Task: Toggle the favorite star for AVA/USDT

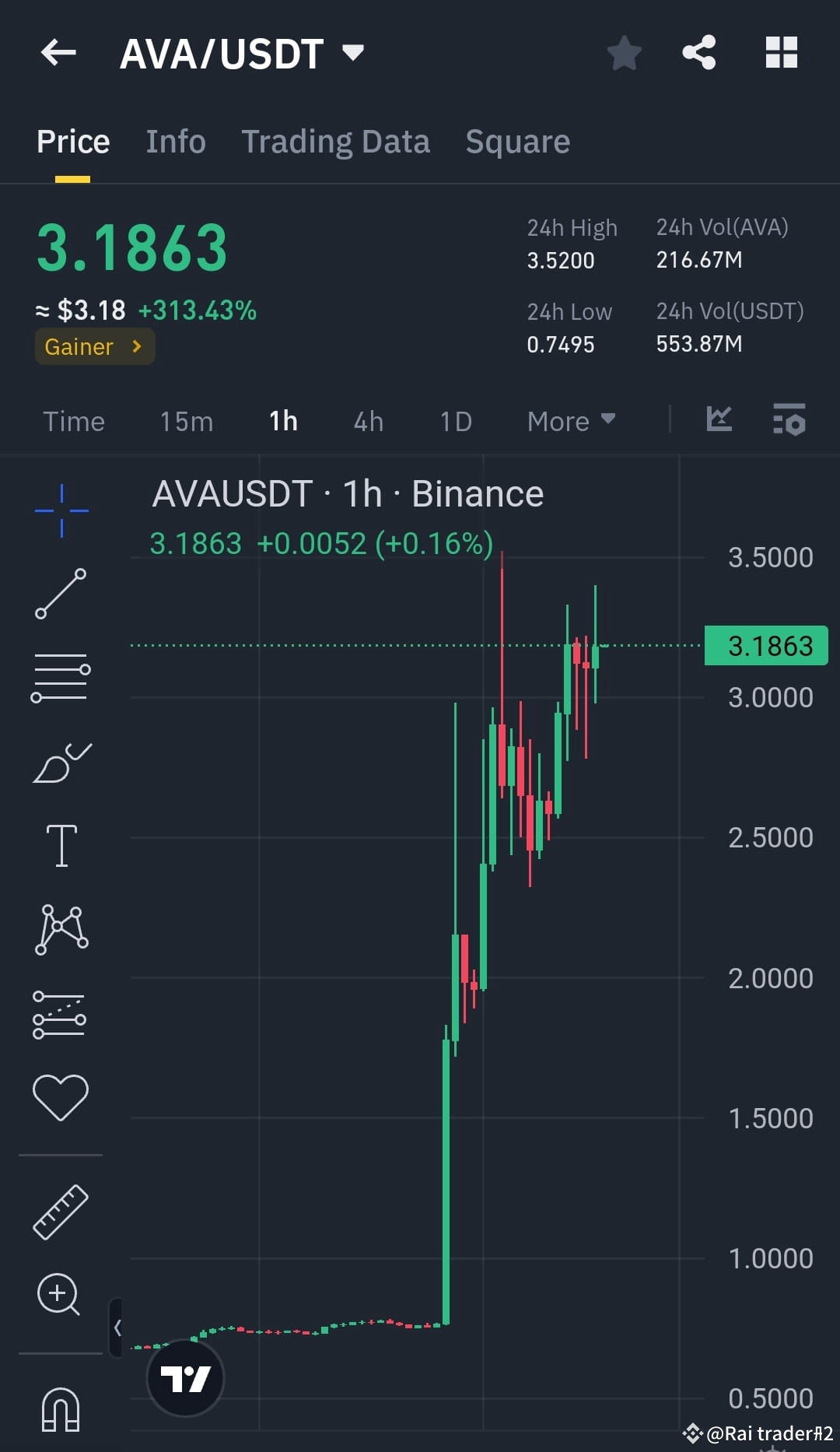Action: (623, 52)
